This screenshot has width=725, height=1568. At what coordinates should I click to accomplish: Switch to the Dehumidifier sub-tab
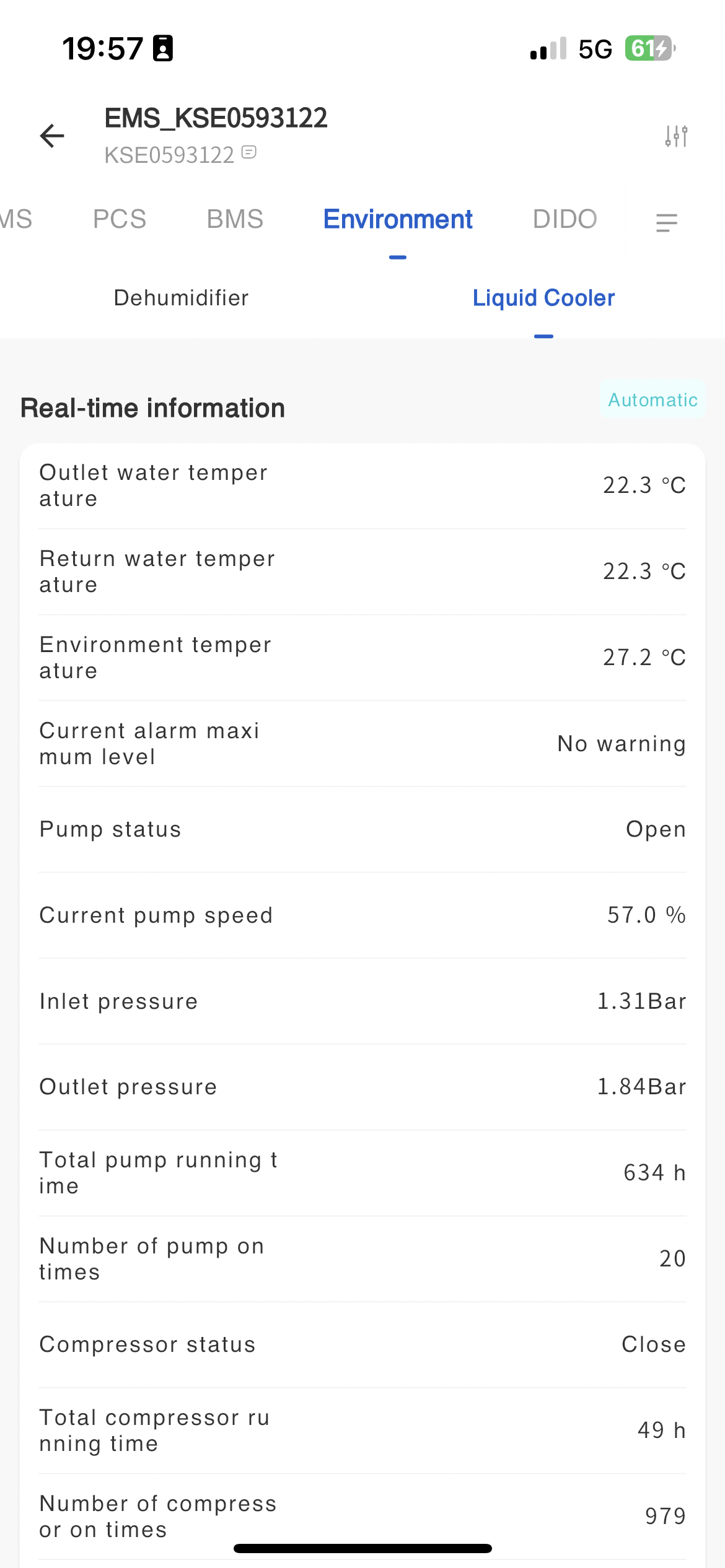pos(181,298)
